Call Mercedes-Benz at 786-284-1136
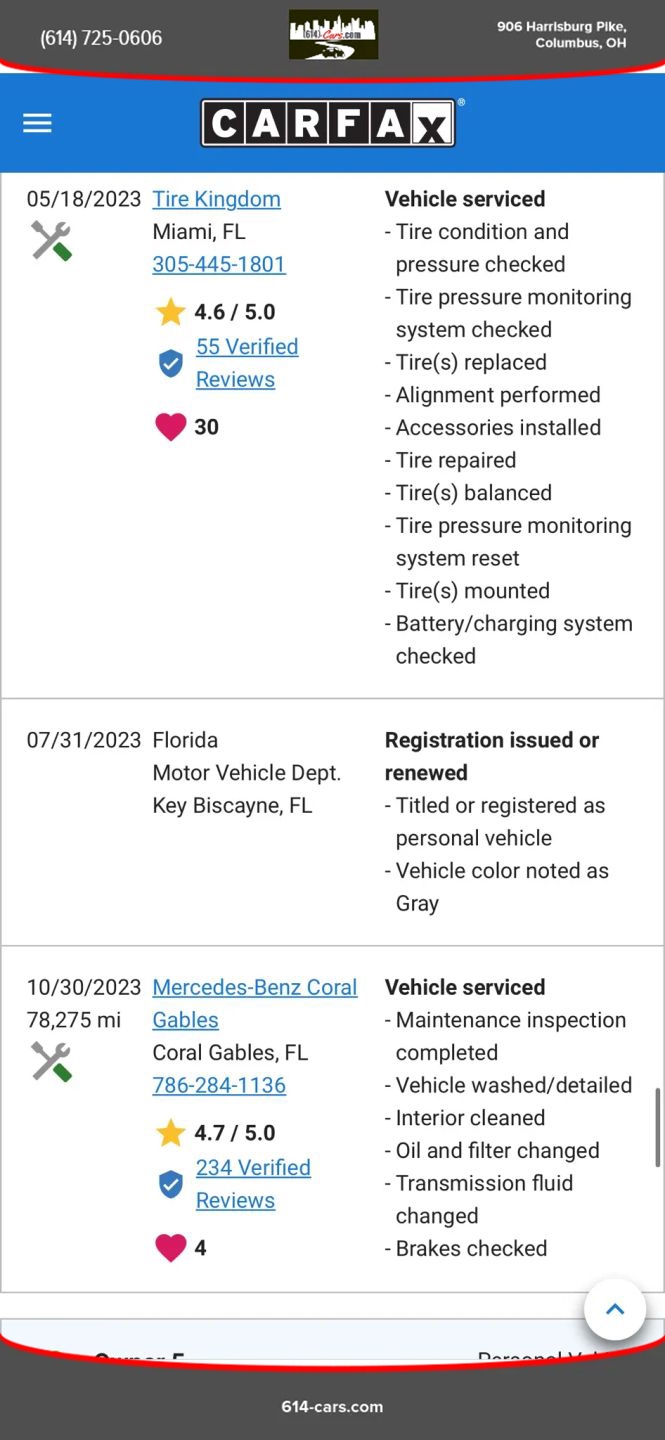665x1440 pixels. [219, 1085]
